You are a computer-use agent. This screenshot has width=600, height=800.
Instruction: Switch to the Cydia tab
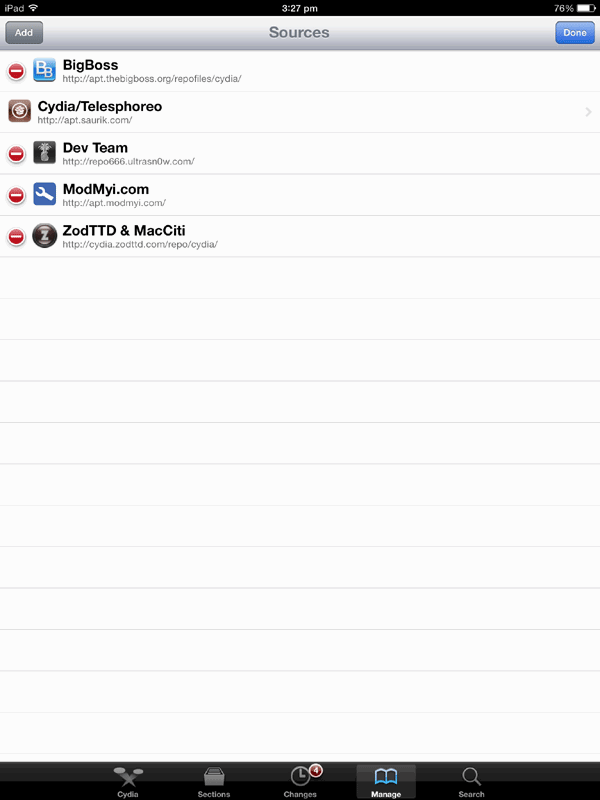(128, 781)
